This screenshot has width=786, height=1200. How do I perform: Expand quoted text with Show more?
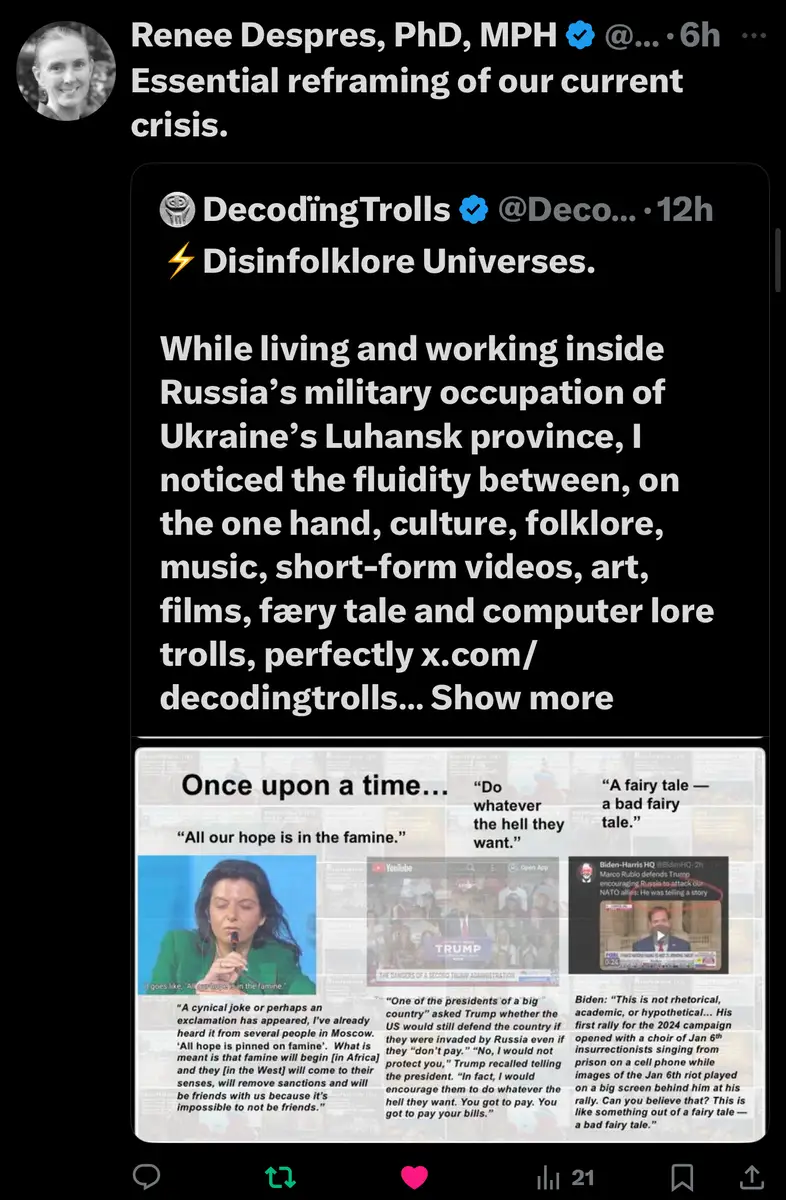521,696
